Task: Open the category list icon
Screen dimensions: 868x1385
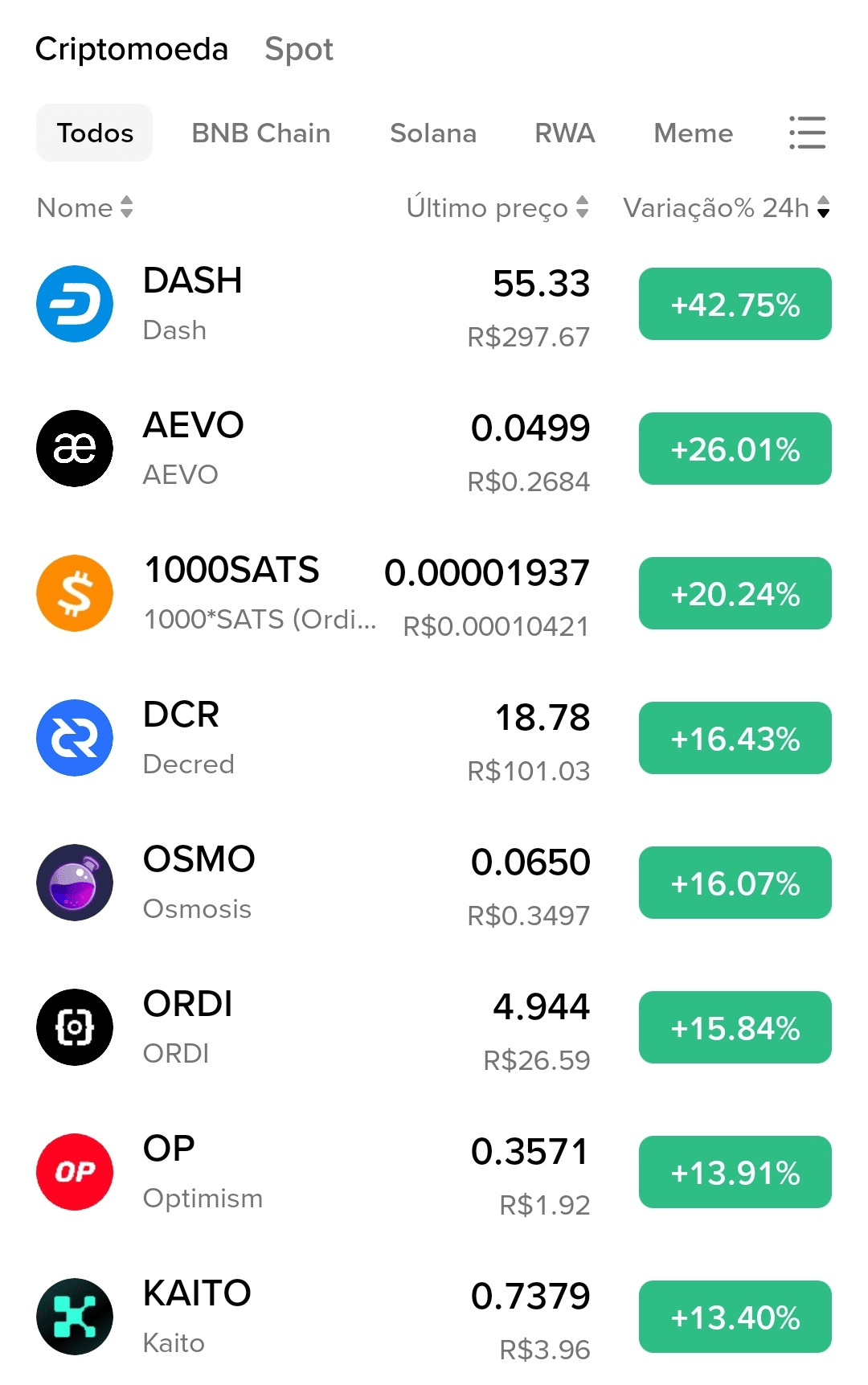Action: coord(807,133)
